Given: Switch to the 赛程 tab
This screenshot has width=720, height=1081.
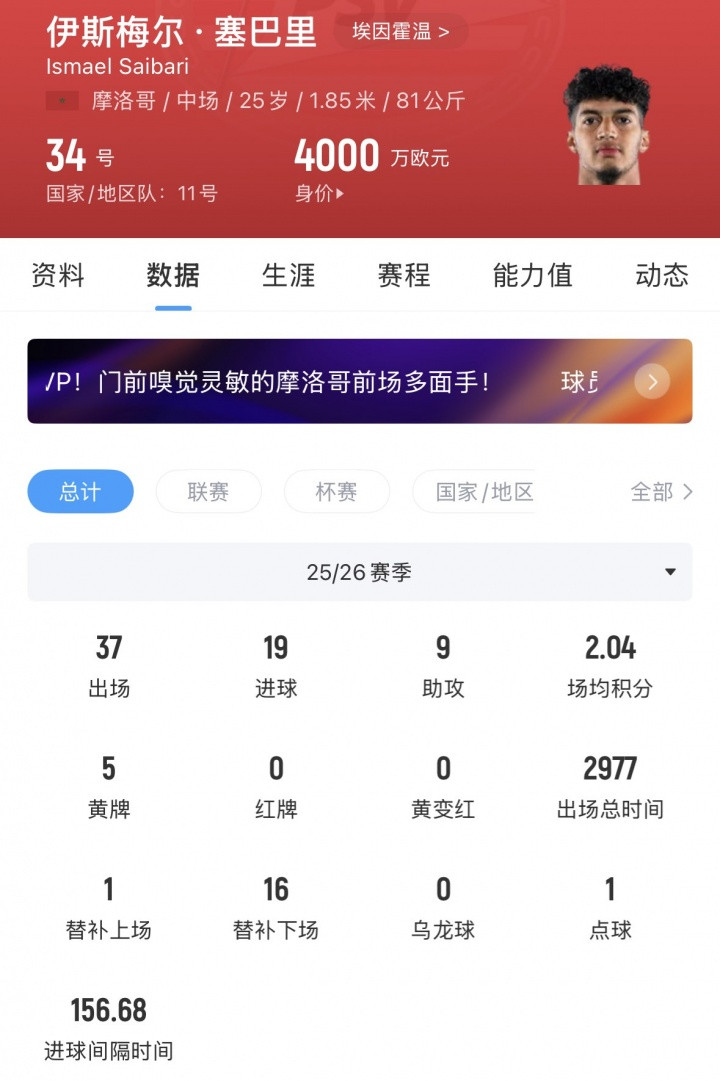Looking at the screenshot, I should click(403, 275).
